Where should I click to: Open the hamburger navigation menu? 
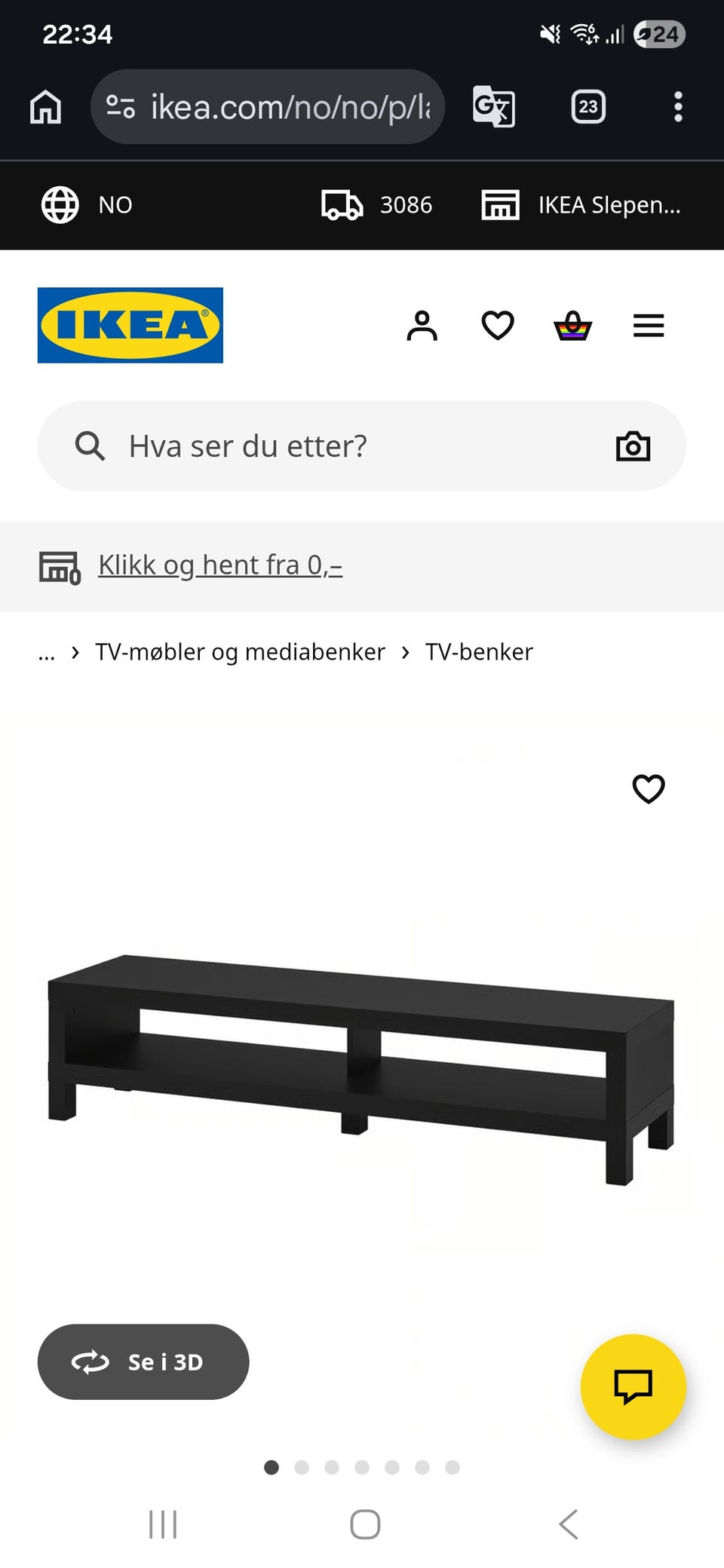coord(648,326)
